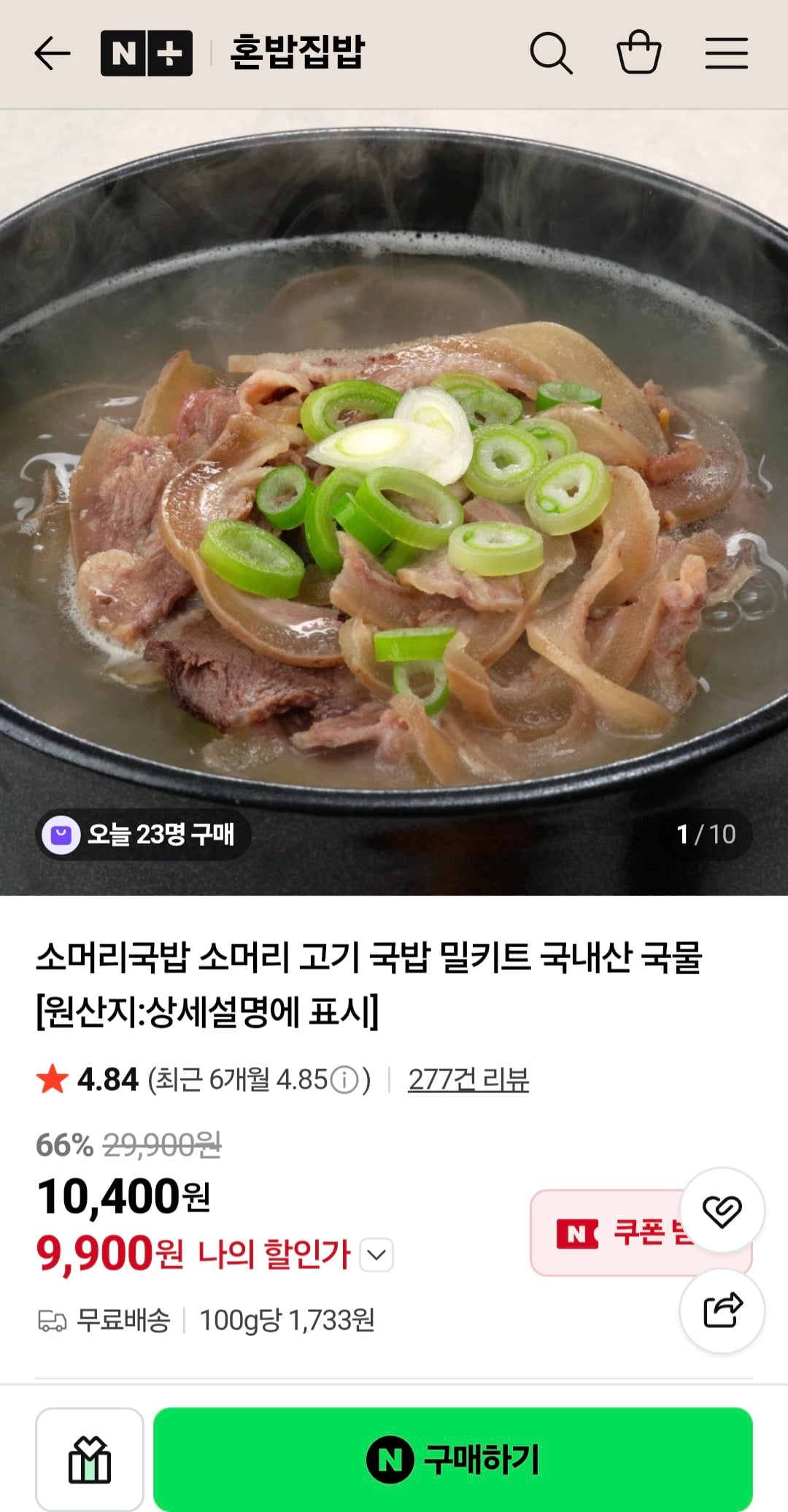Expand 나의 할인가 discount details

pyautogui.click(x=376, y=1255)
